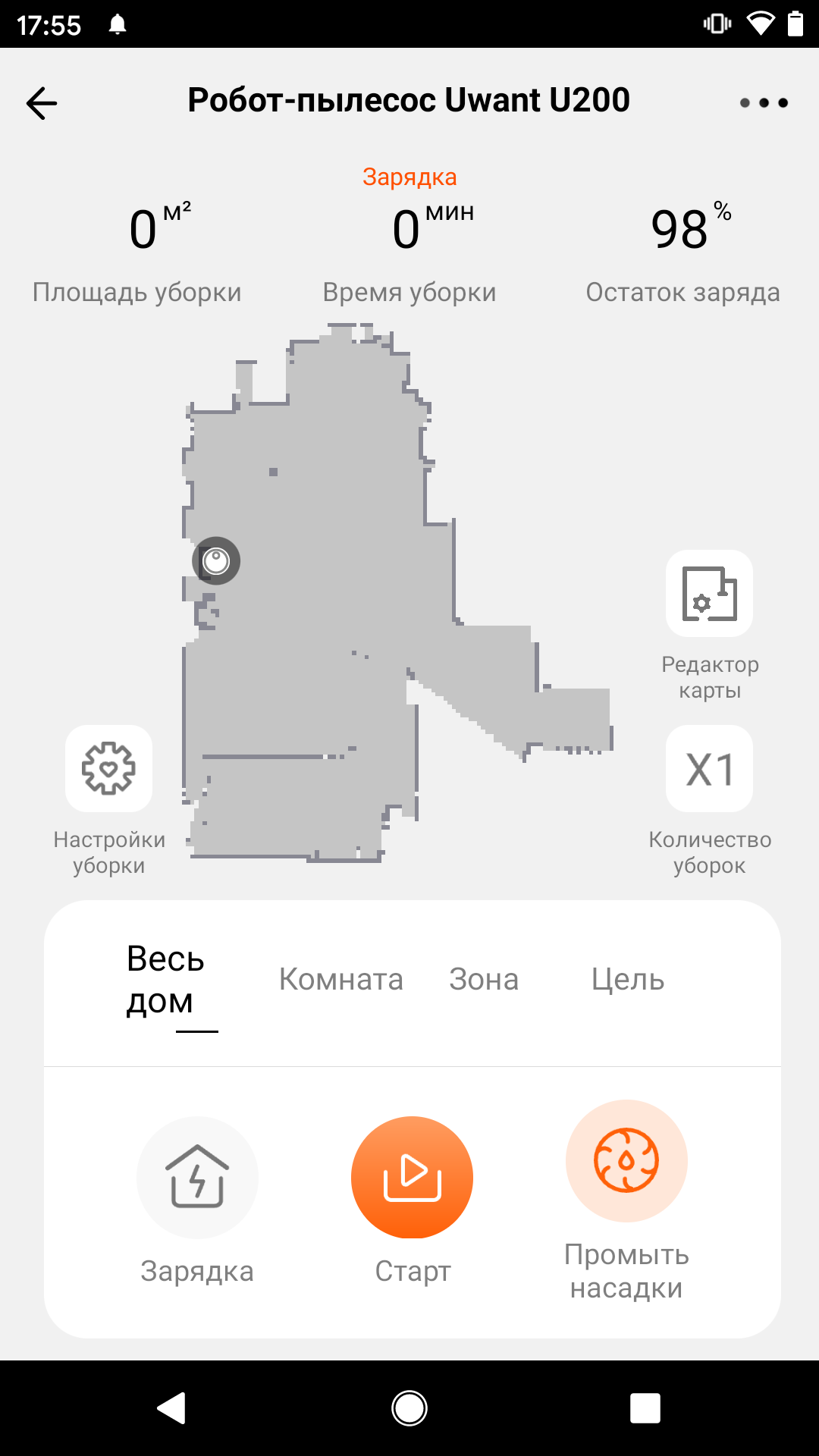Go back using the top arrow
The height and width of the screenshot is (1456, 819).
tap(42, 102)
